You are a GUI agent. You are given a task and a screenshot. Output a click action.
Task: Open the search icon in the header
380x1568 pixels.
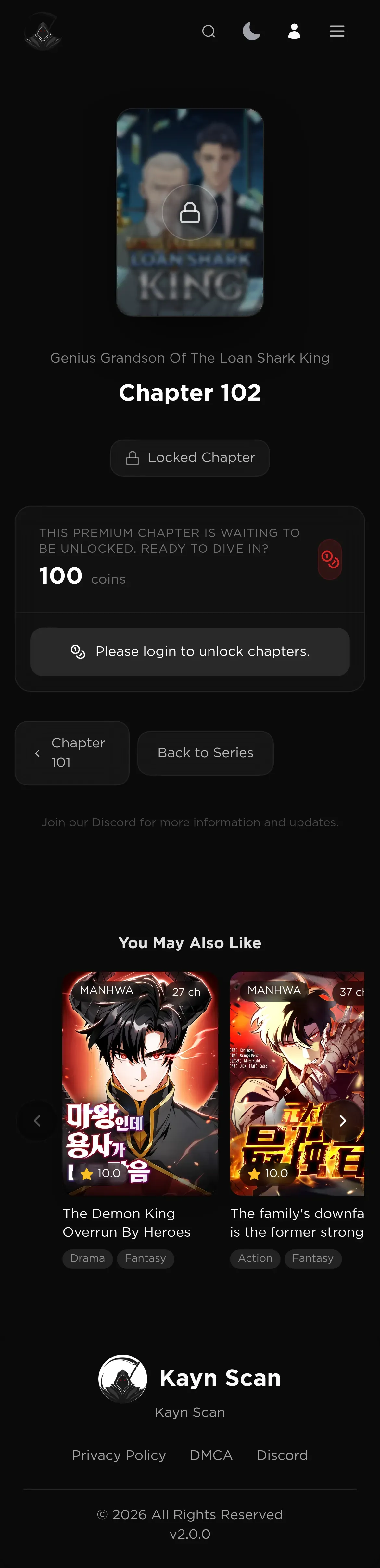click(208, 31)
